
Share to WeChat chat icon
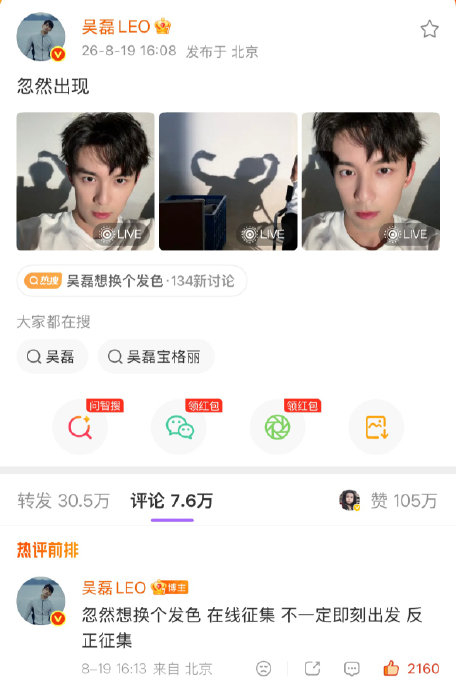179,427
